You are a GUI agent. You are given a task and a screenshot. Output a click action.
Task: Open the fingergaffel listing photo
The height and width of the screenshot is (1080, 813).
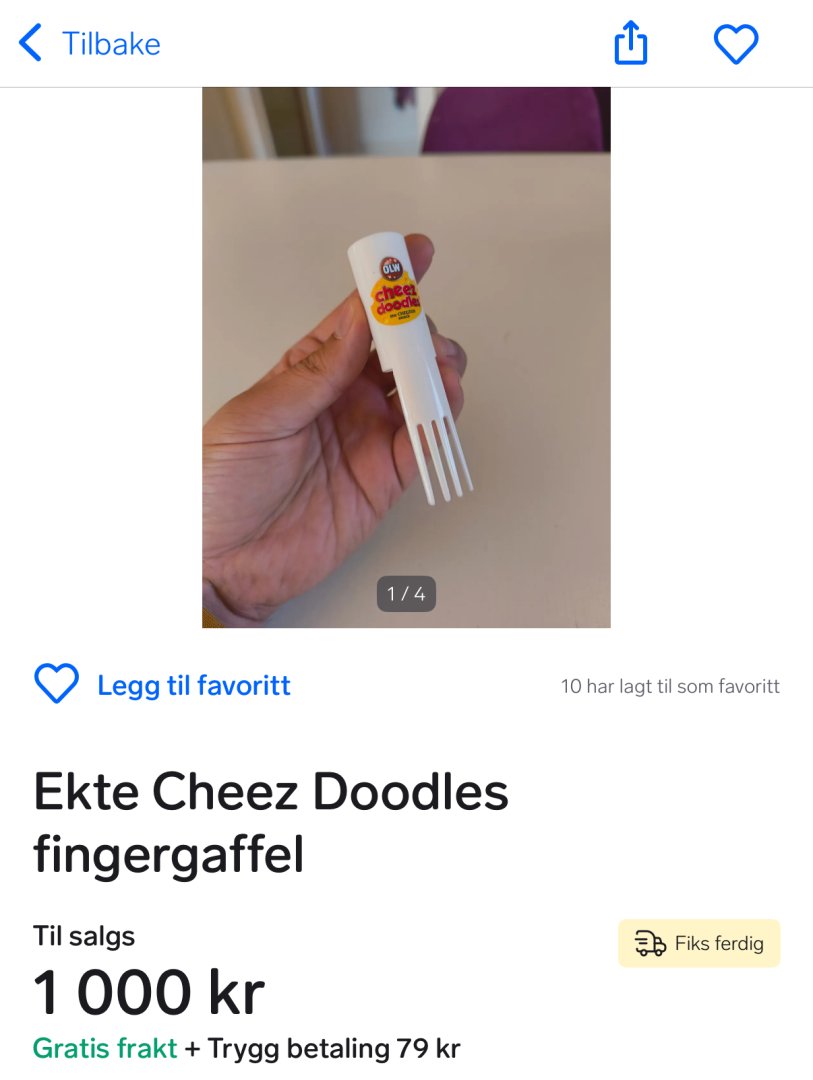pos(406,357)
